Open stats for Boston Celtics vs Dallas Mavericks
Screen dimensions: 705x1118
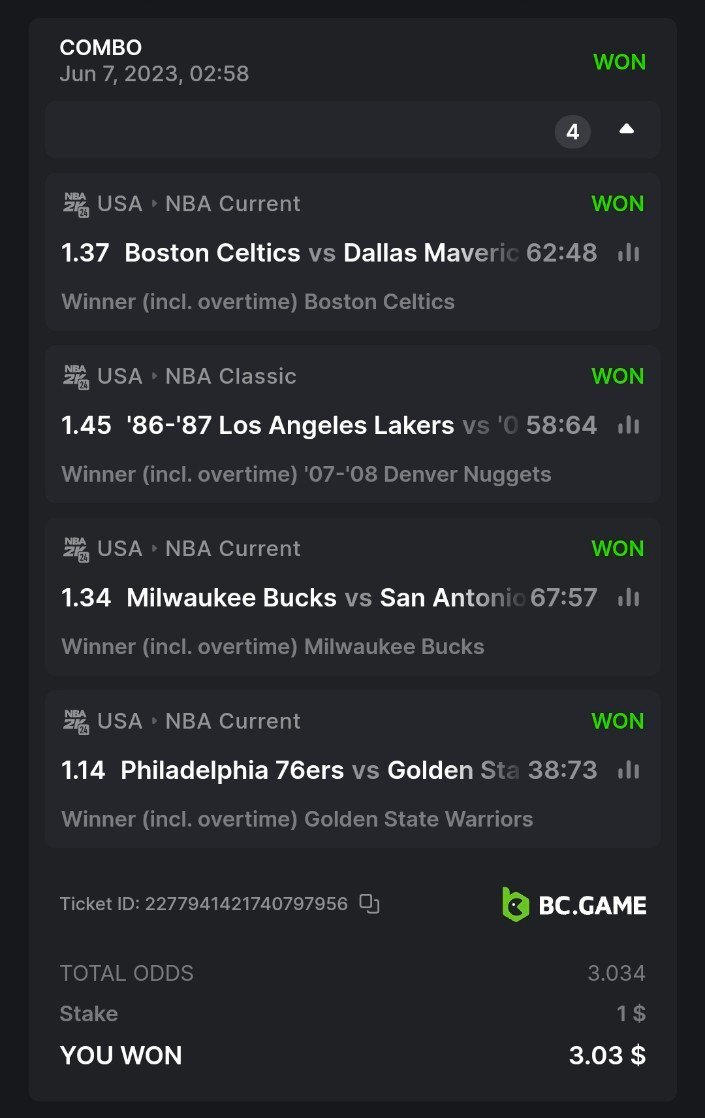(628, 253)
